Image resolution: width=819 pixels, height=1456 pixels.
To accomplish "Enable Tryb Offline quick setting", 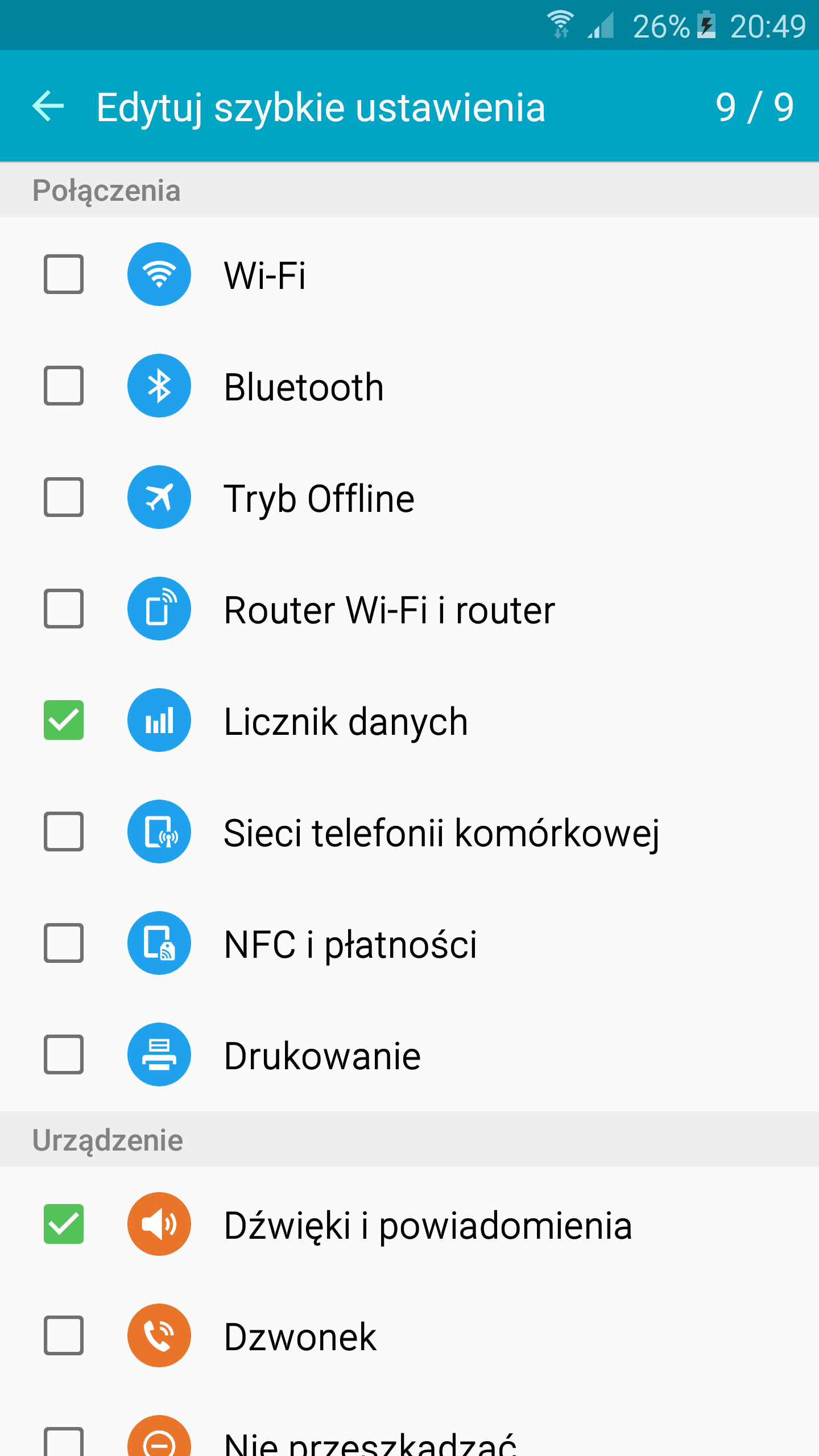I will [x=64, y=497].
